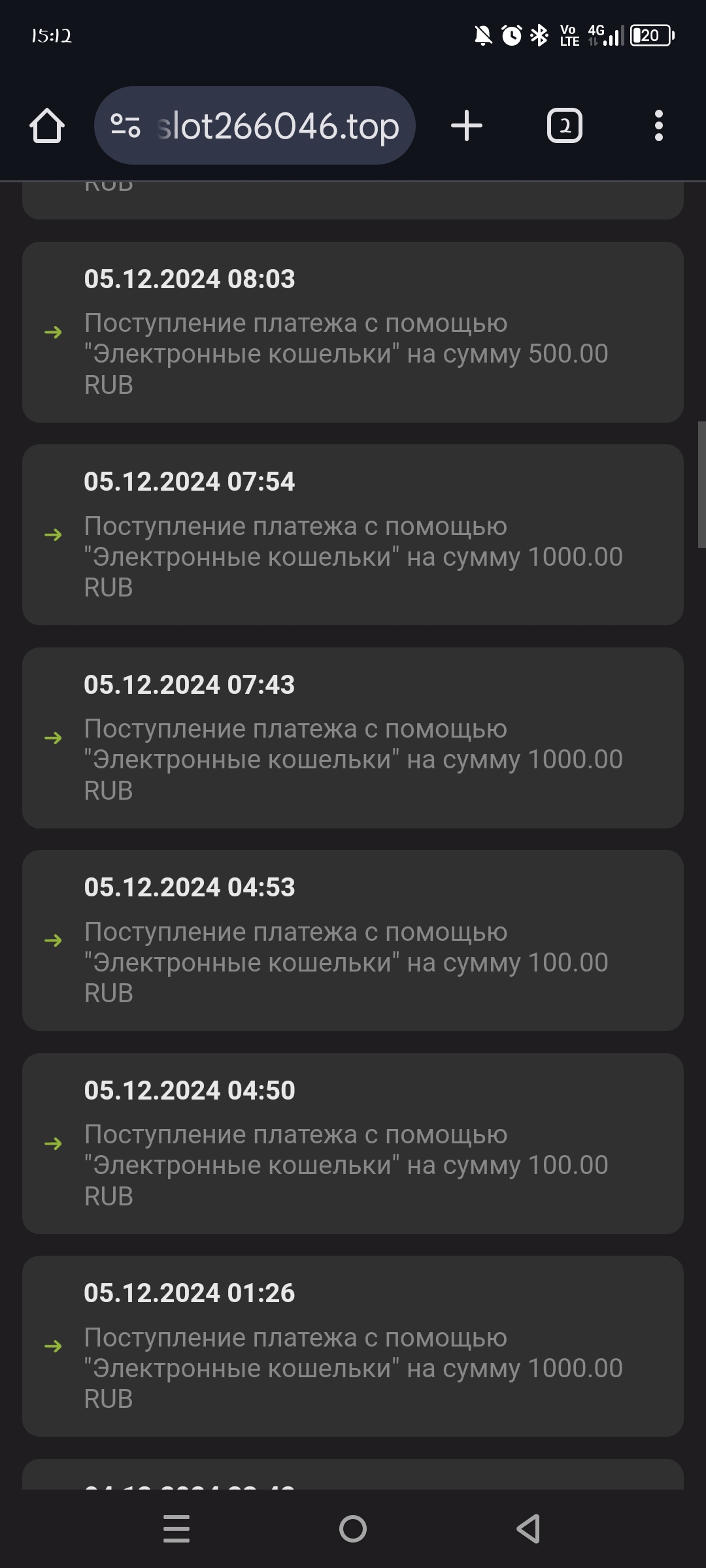The width and height of the screenshot is (706, 1568).
Task: Open the site info icon in the address bar
Action: point(126,125)
